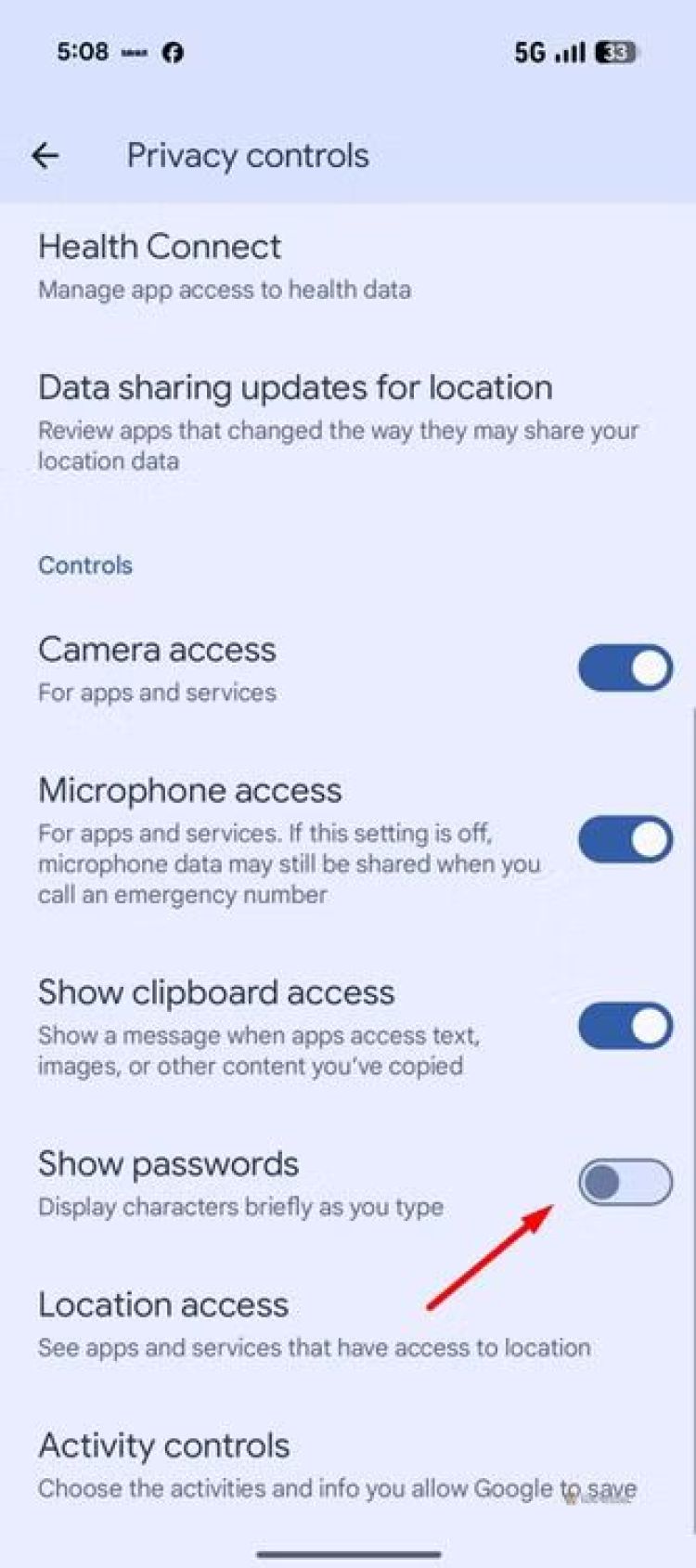The width and height of the screenshot is (696, 1568).
Task: Turn off Camera access switch
Action: (x=625, y=668)
